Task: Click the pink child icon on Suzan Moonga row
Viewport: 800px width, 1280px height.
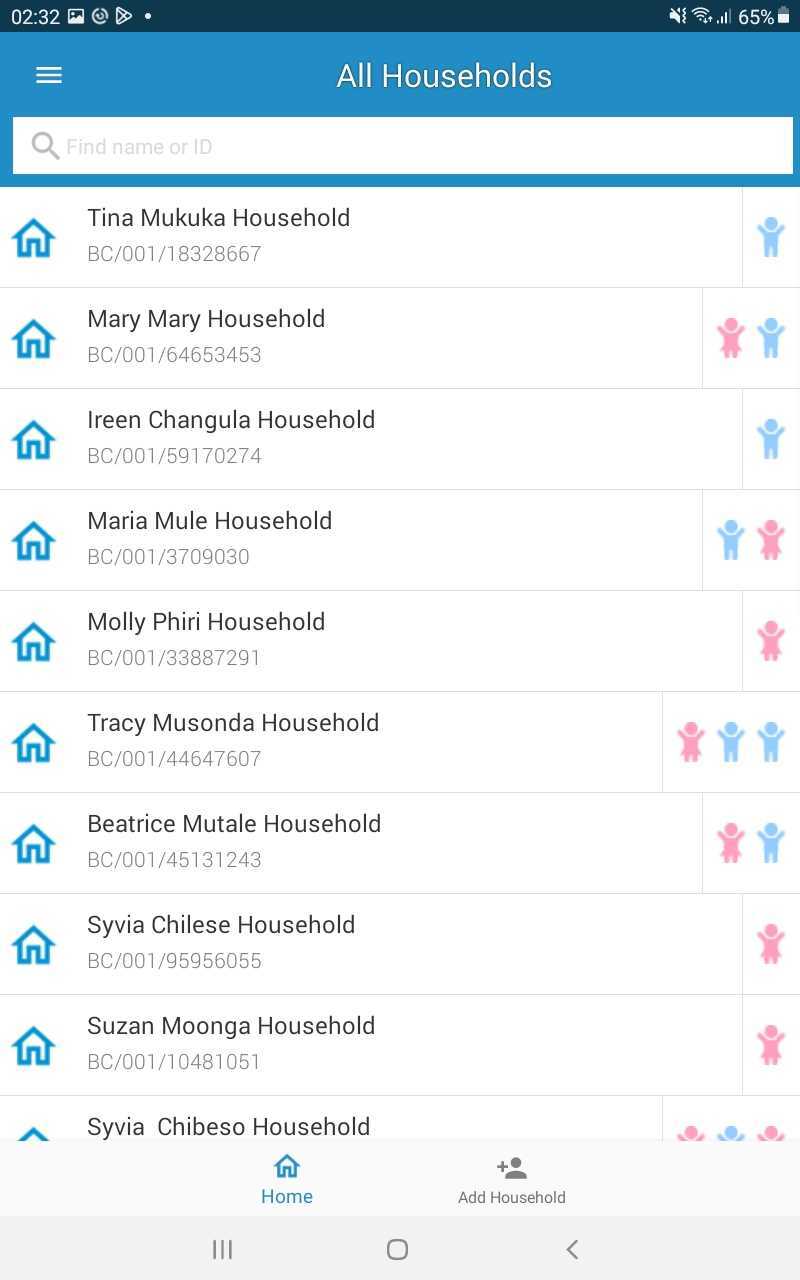Action: pos(770,1044)
